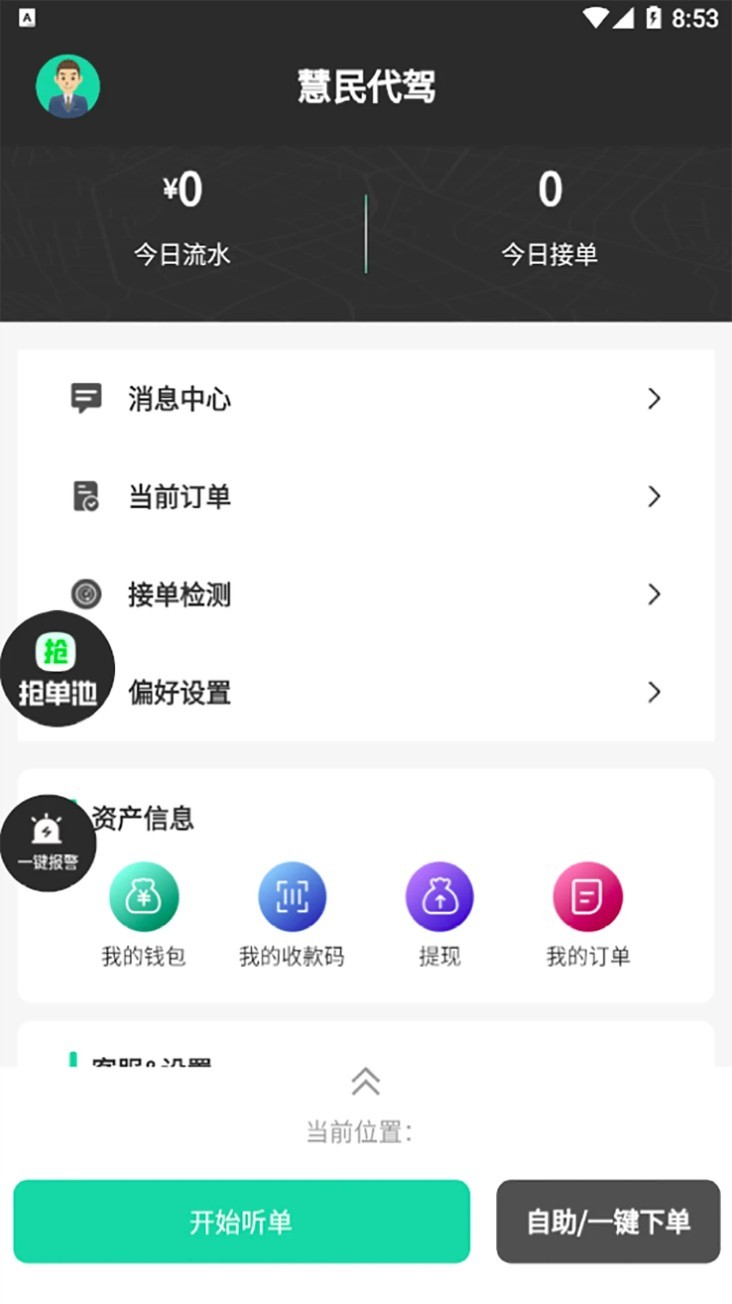Collapse the bottom panel double-arrow chevron
The height and width of the screenshot is (1304, 732).
pos(366,1082)
